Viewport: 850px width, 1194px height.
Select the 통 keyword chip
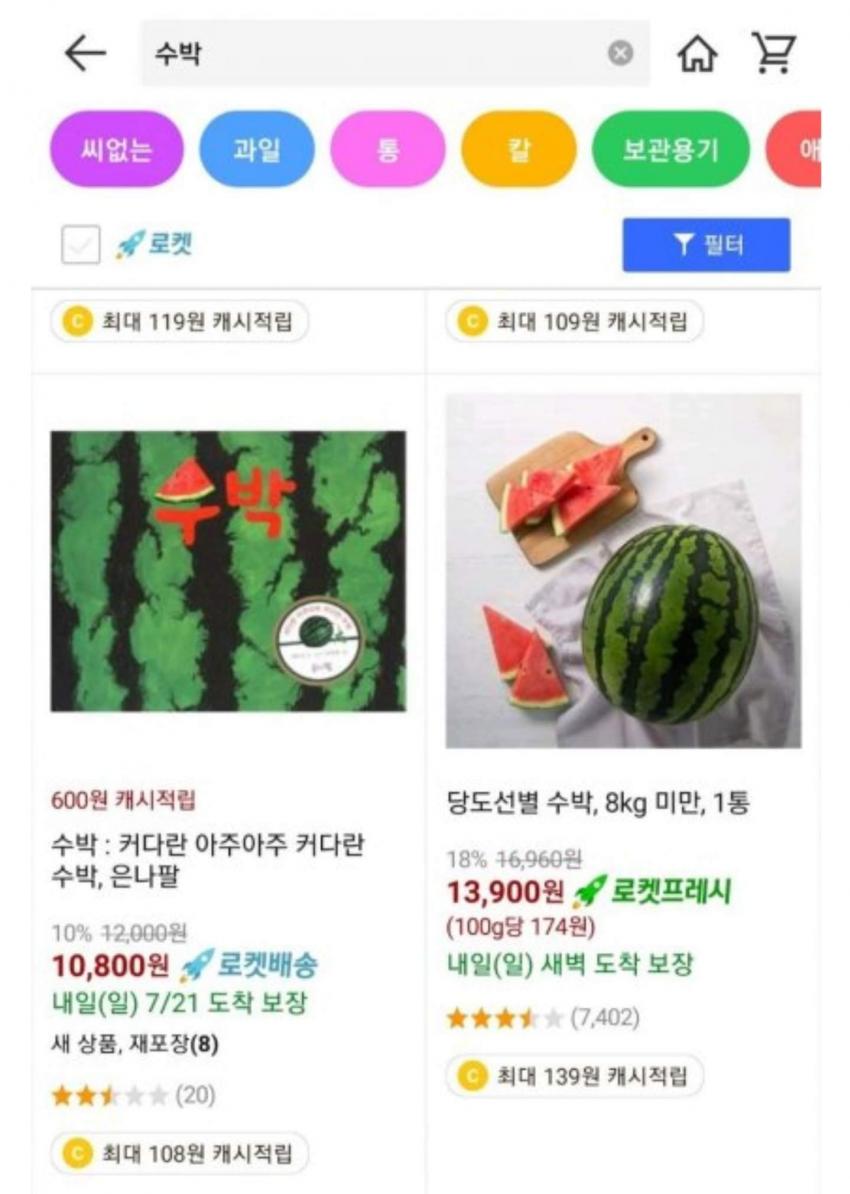[388, 149]
